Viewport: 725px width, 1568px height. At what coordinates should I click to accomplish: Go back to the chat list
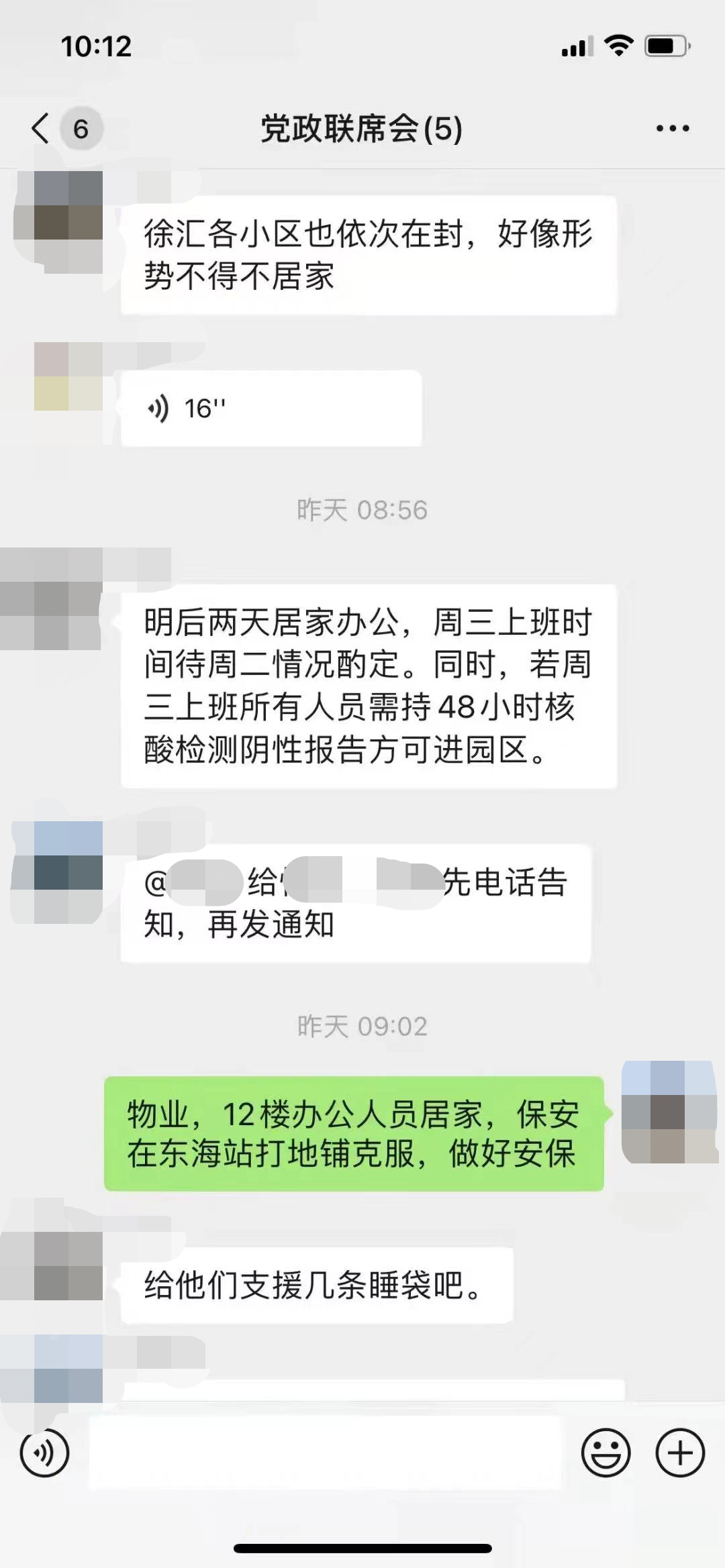42,128
